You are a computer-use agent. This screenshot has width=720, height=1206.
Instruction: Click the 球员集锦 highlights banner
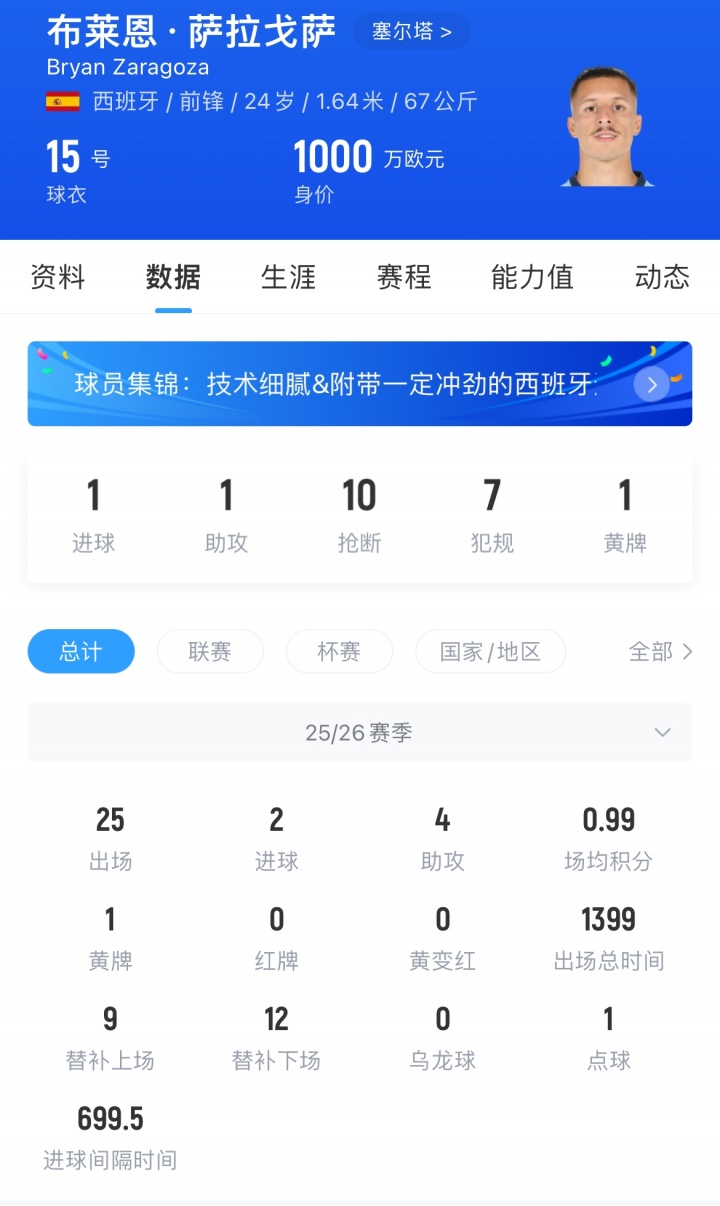click(330, 383)
